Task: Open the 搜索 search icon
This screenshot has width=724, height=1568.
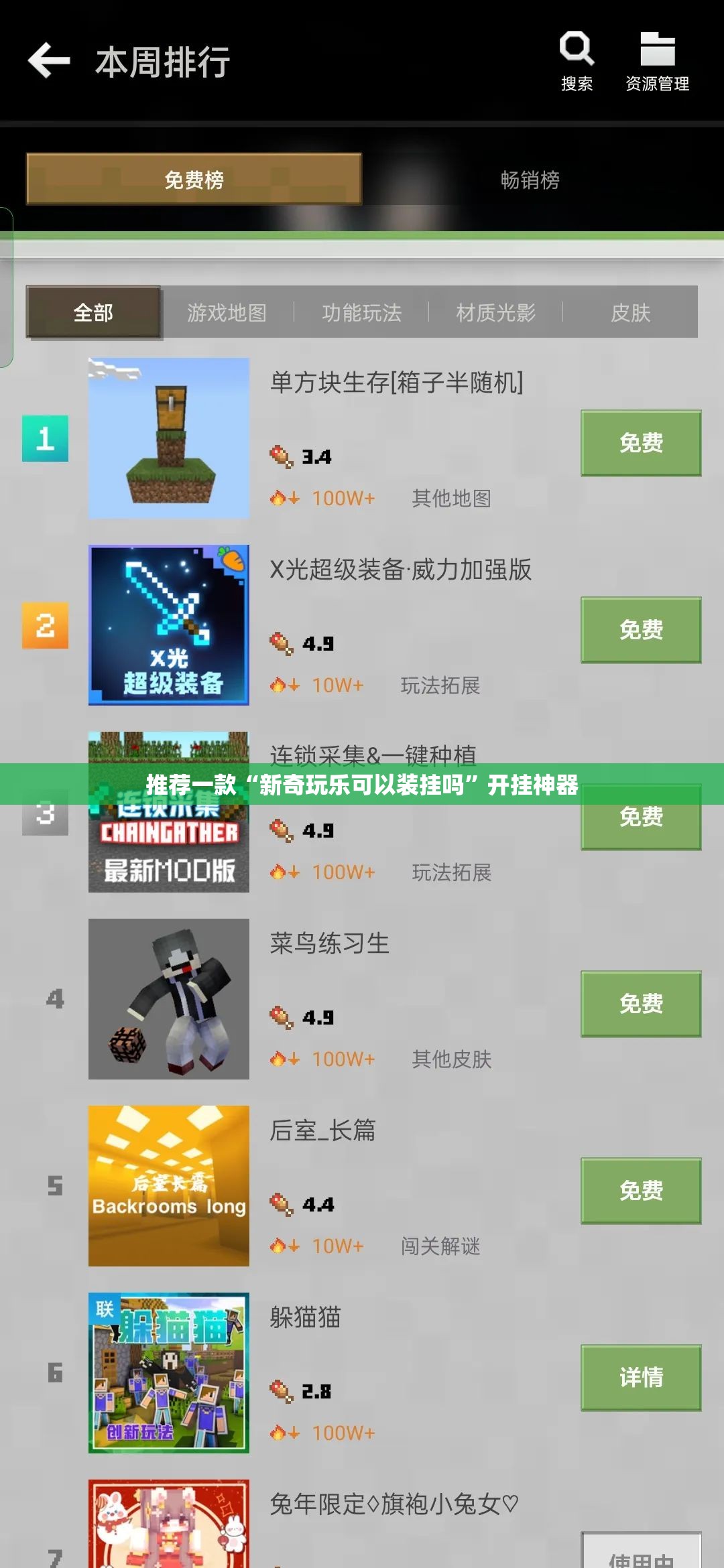Action: pyautogui.click(x=577, y=60)
